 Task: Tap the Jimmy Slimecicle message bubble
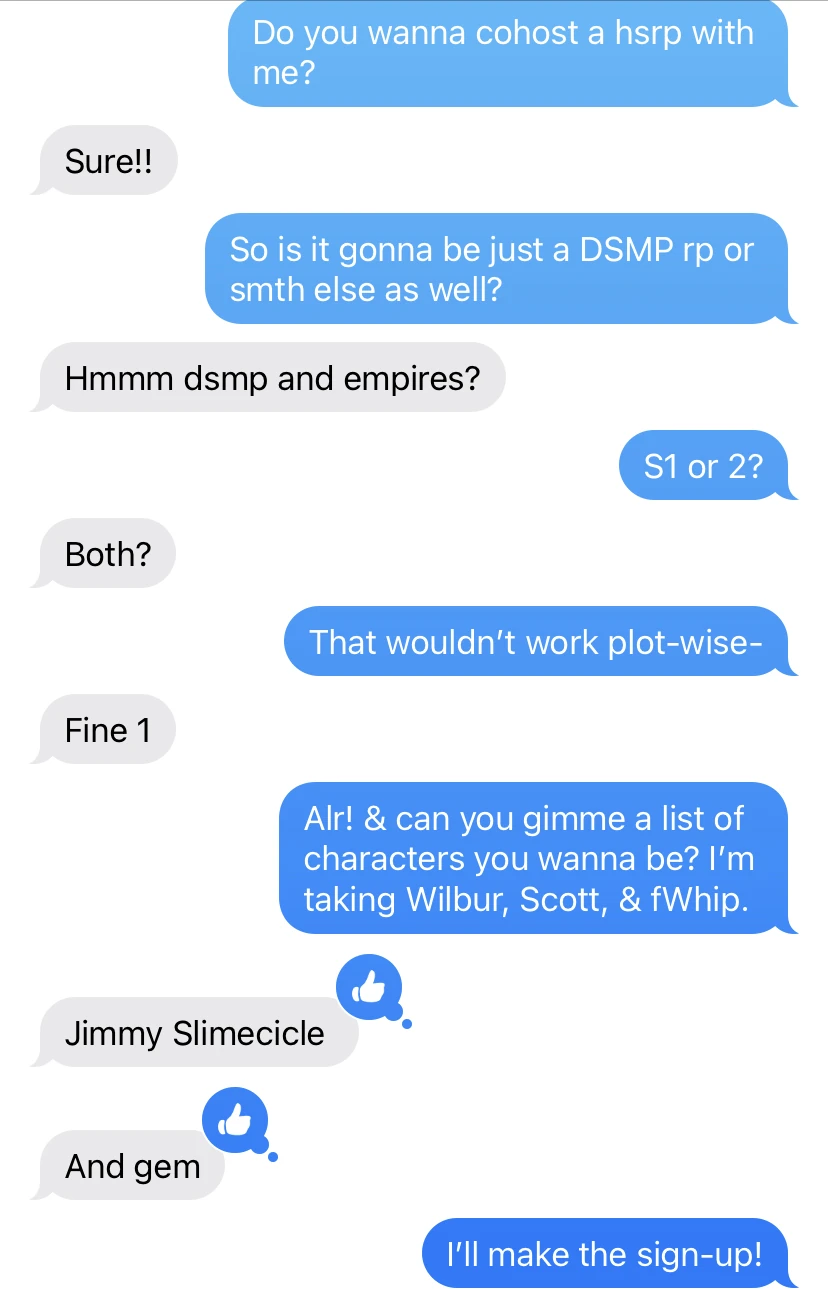point(197,1034)
